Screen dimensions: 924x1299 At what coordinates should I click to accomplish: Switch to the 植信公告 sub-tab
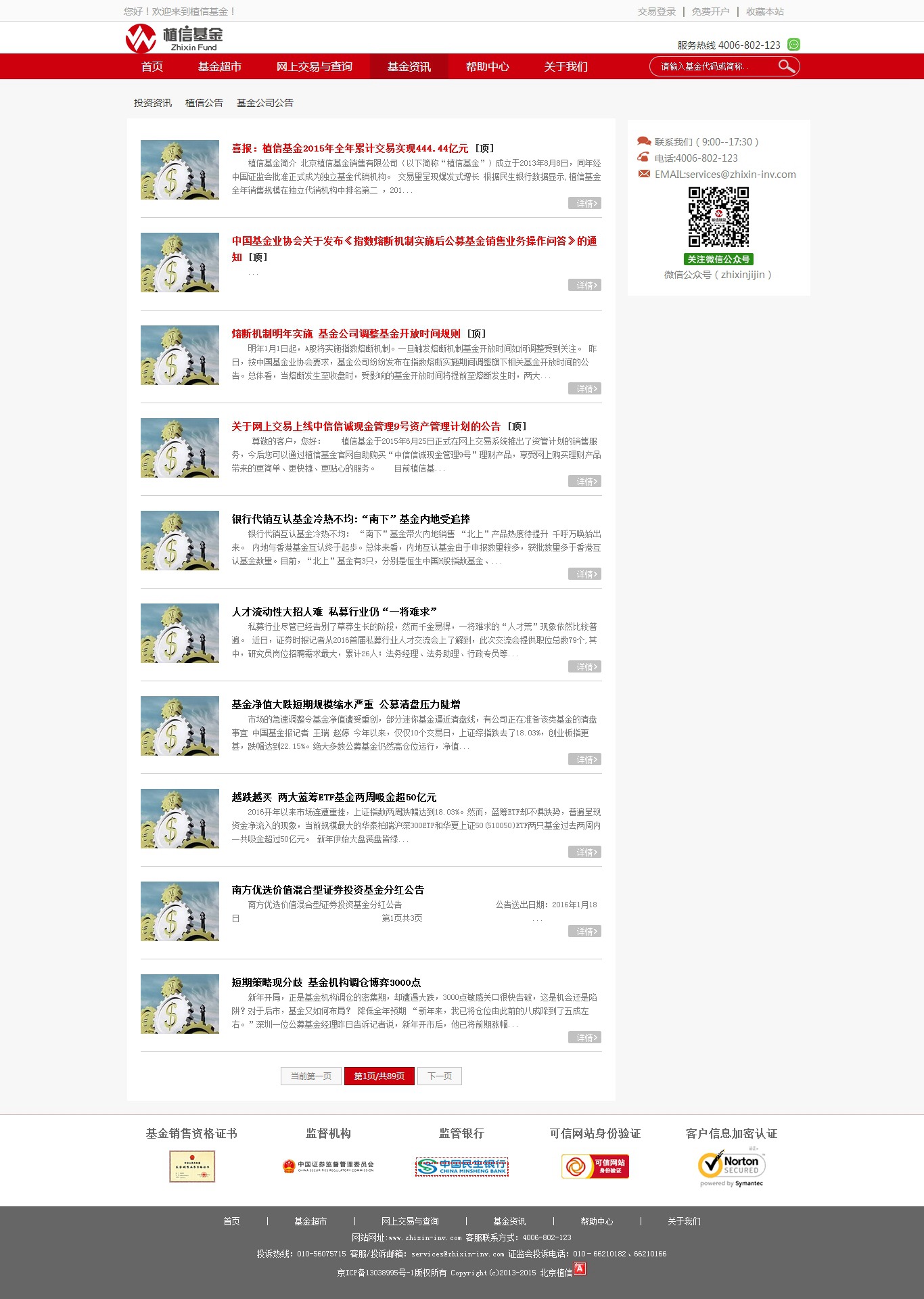[204, 103]
